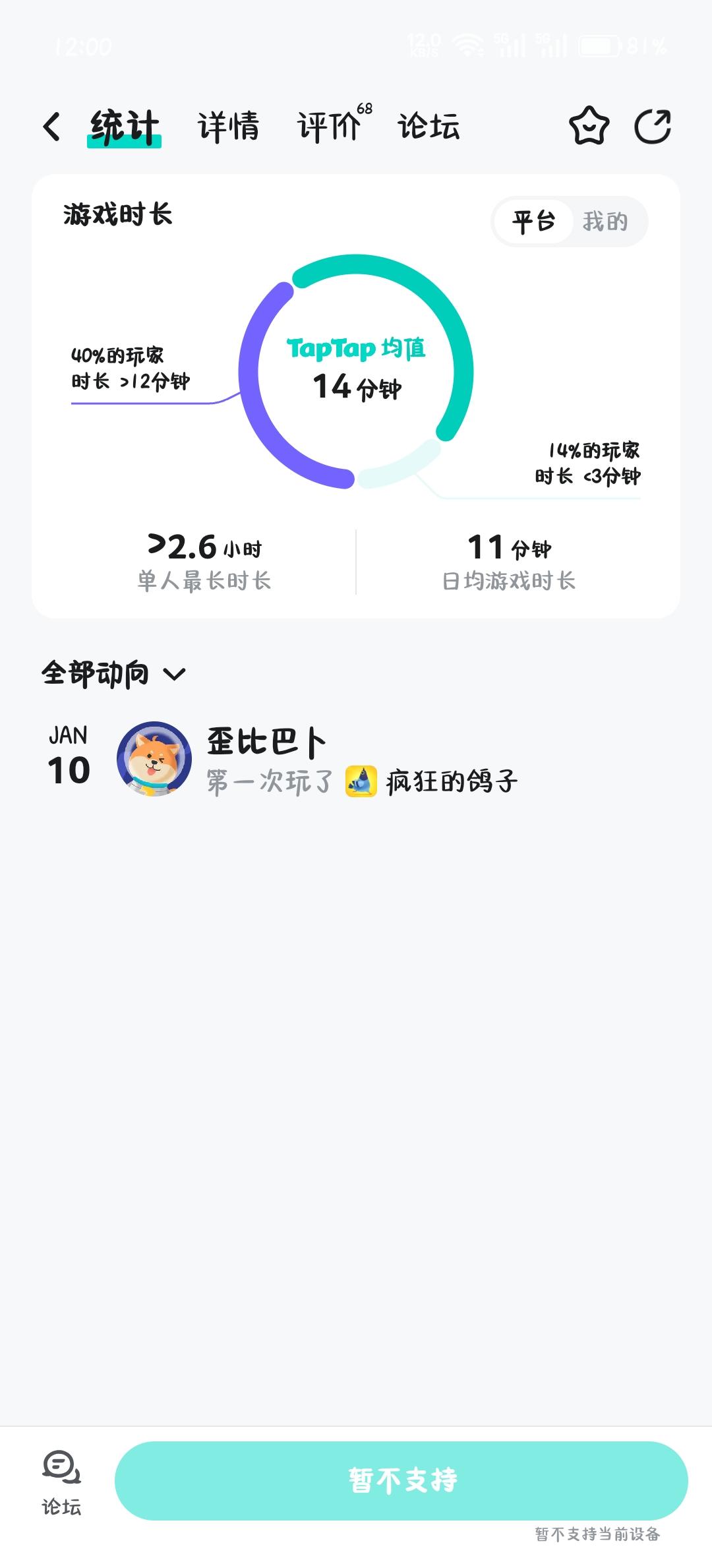Viewport: 712px width, 1568px height.
Task: Switch to the 详情 tab
Action: pos(228,127)
